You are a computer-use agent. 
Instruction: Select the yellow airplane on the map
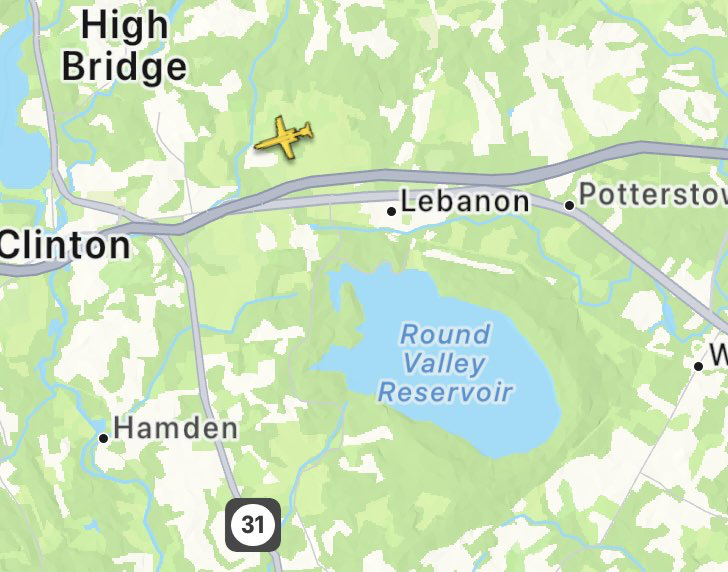pos(284,137)
